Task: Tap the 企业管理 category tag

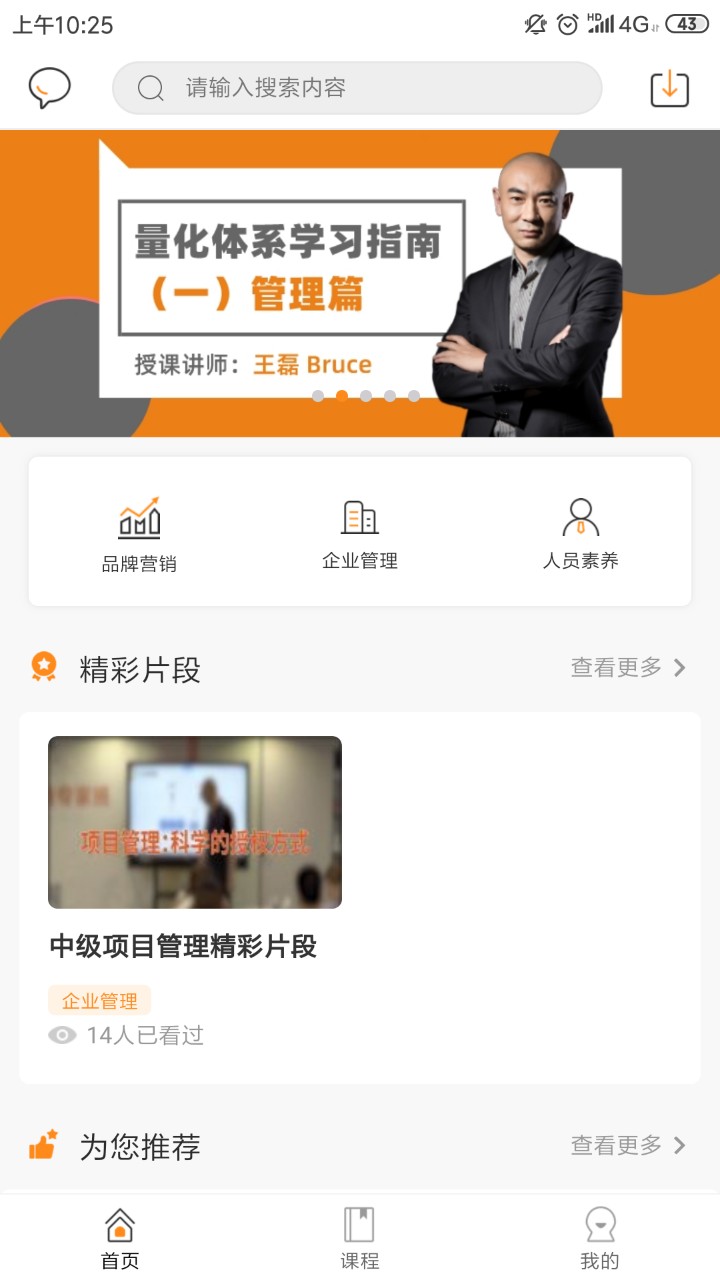Action: 99,1000
